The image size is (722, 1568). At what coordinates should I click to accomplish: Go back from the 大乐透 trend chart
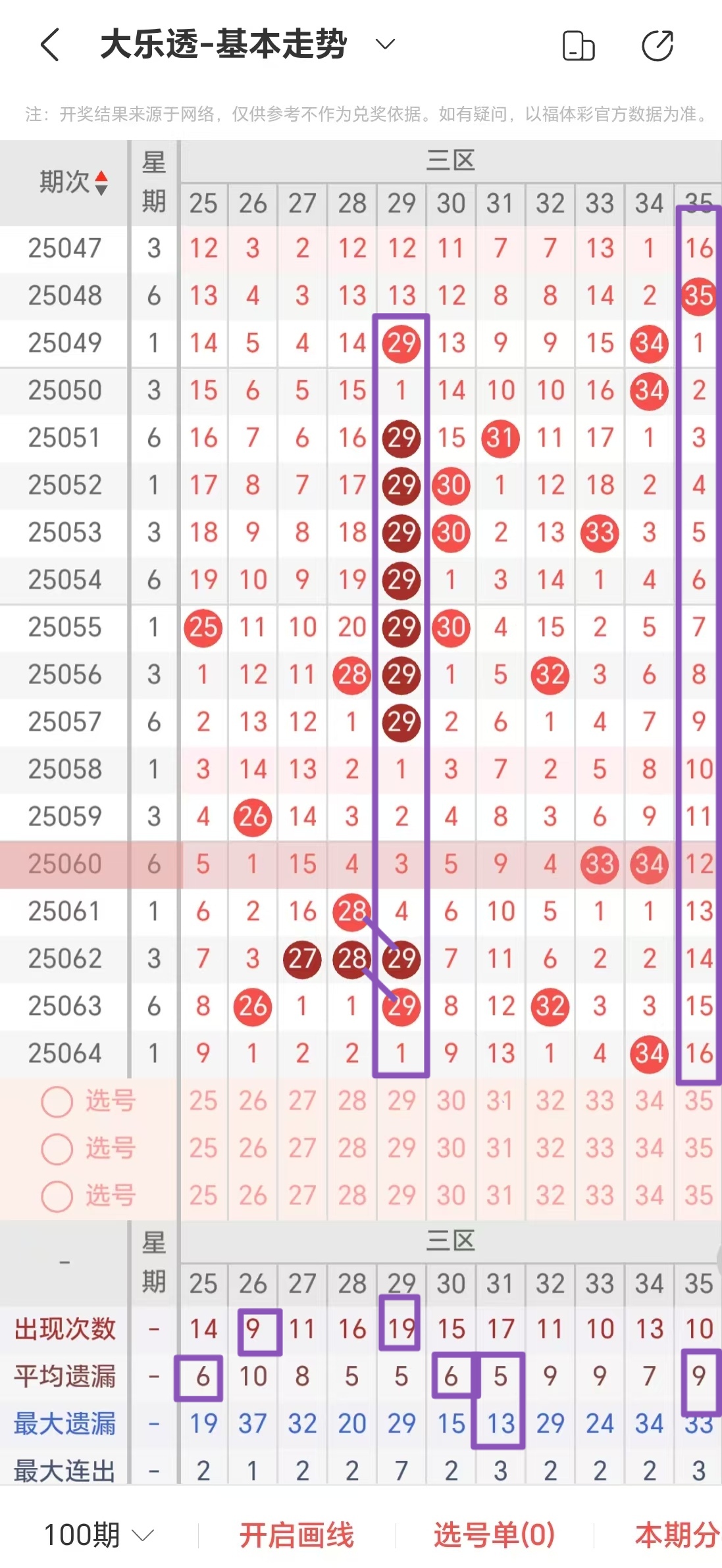click(x=50, y=45)
